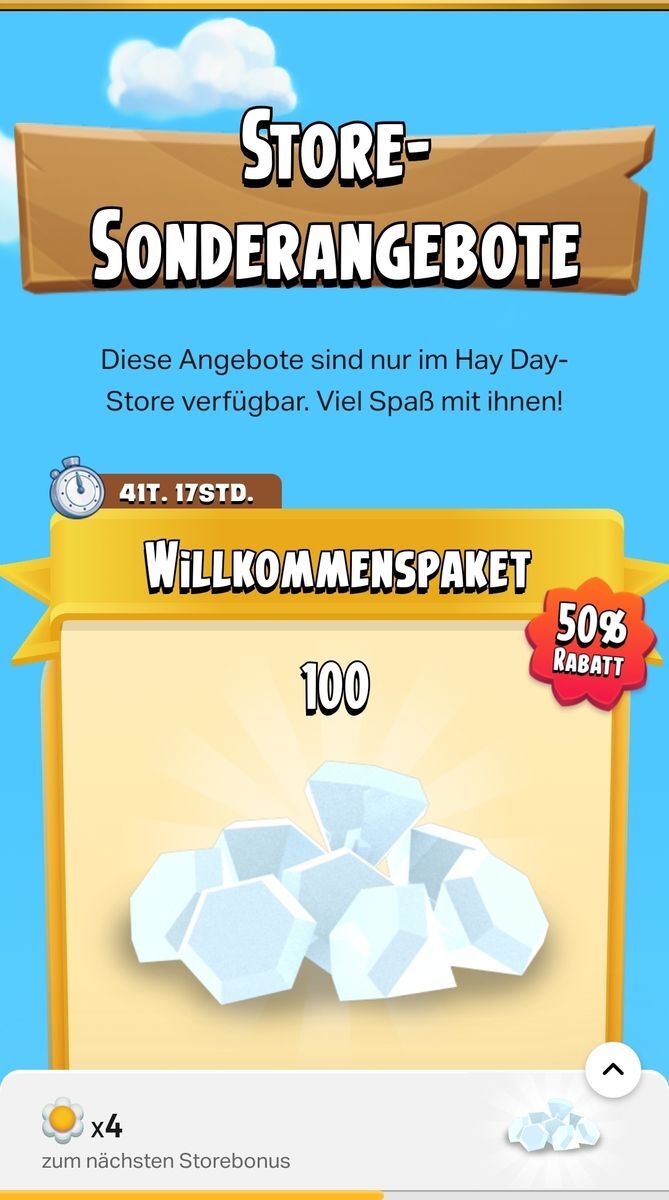Open the next Storebonus bar
The width and height of the screenshot is (669, 1200).
300,1138
